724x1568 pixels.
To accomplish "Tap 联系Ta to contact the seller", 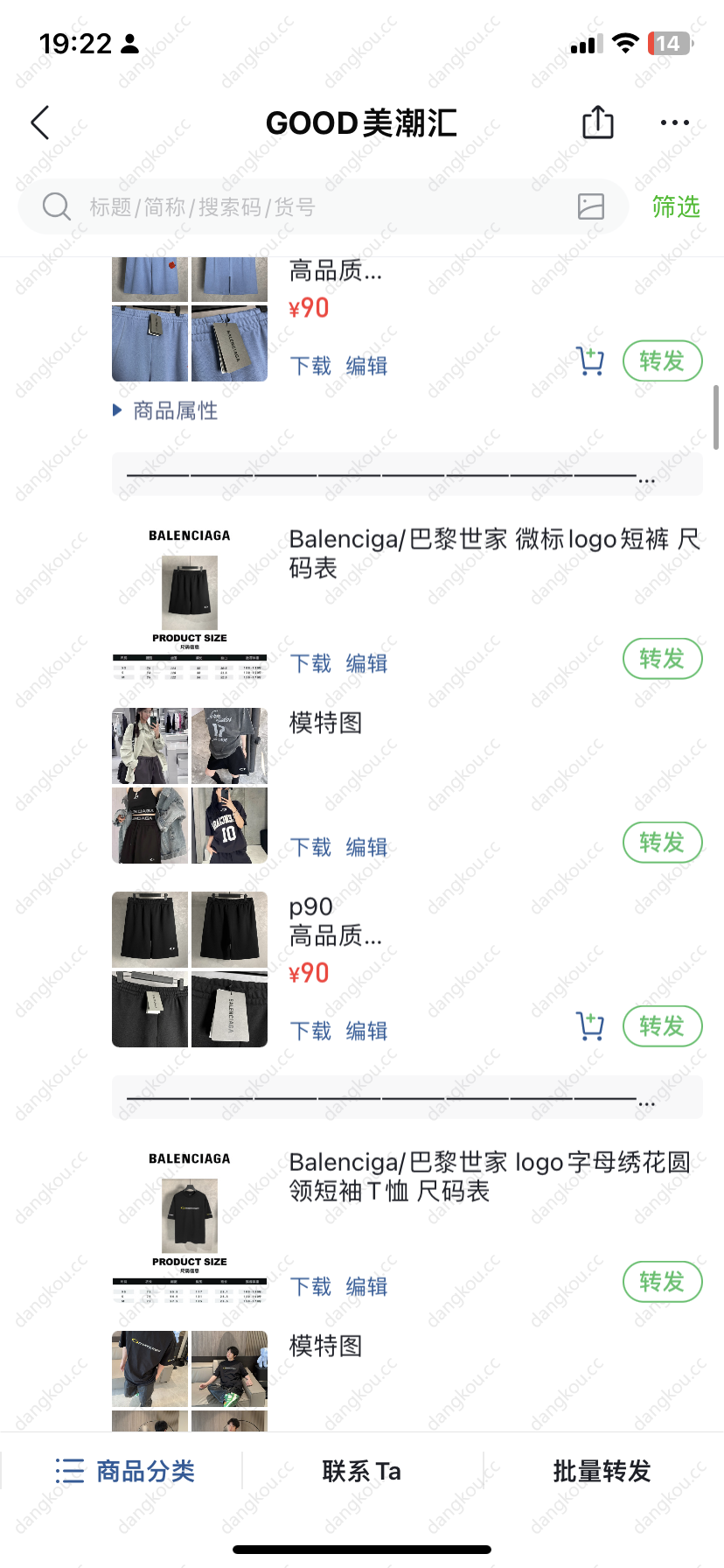I will pyautogui.click(x=361, y=1471).
